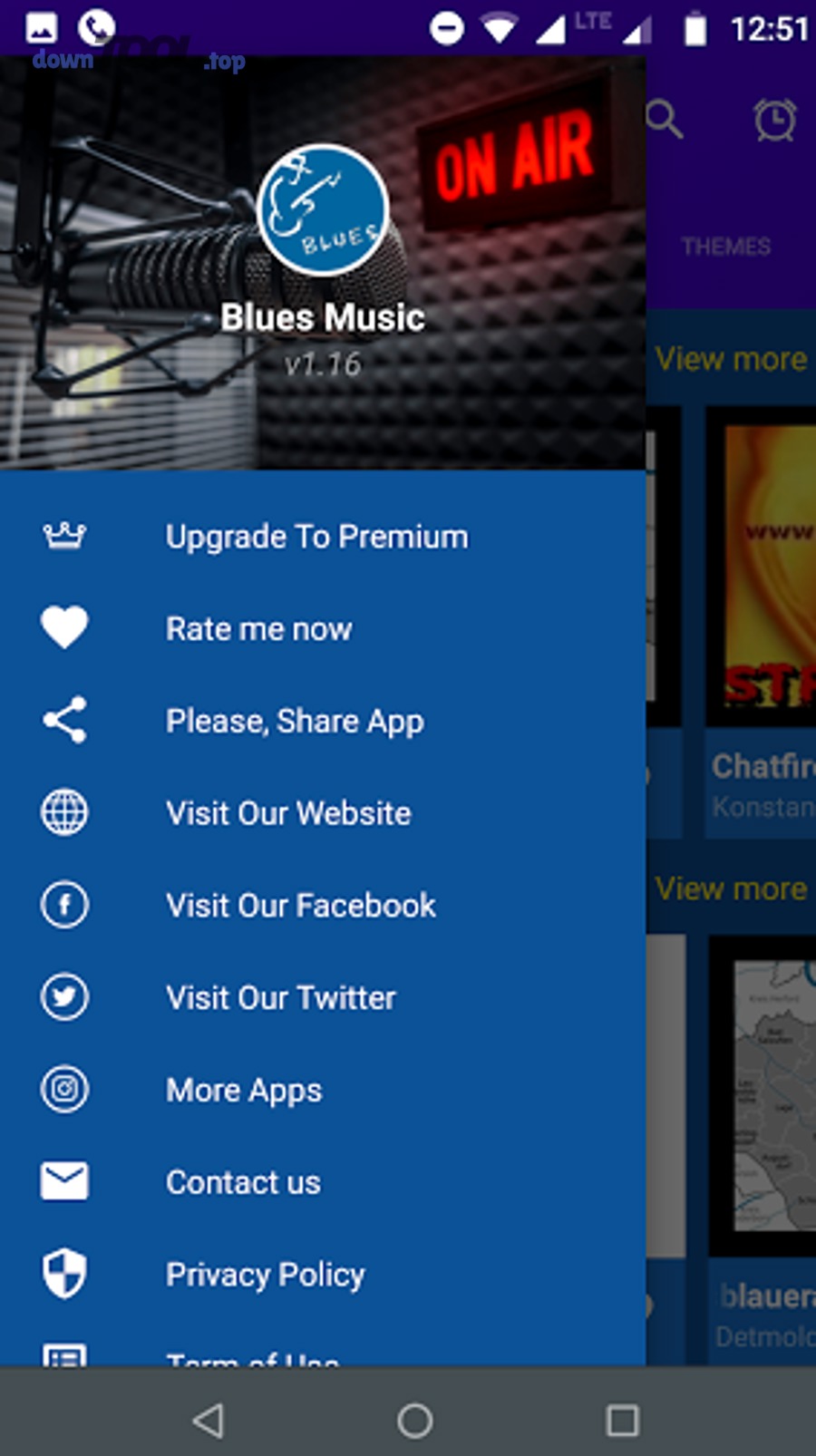
Task: Tap View more above Chatfire card
Action: pyautogui.click(x=731, y=359)
